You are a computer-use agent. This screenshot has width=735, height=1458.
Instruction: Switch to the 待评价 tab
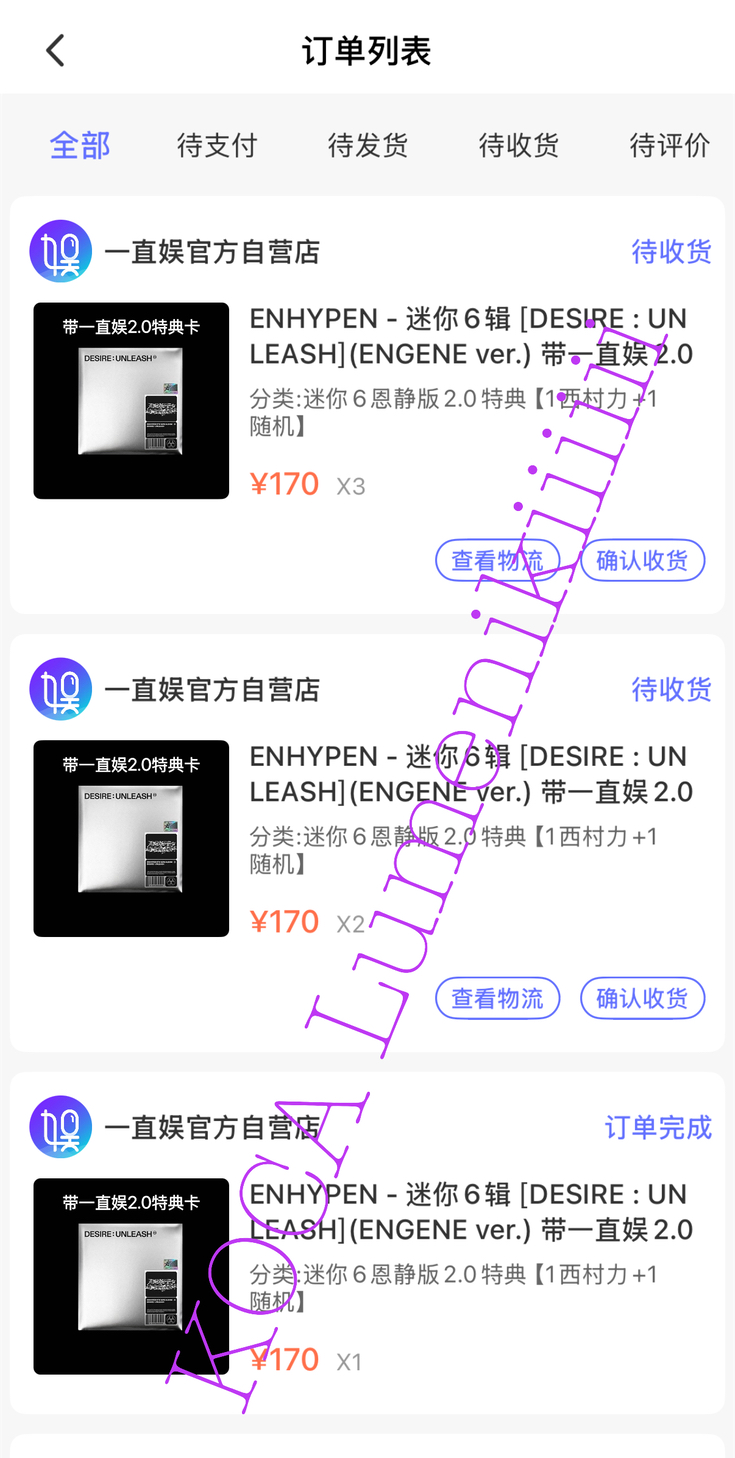coord(670,145)
